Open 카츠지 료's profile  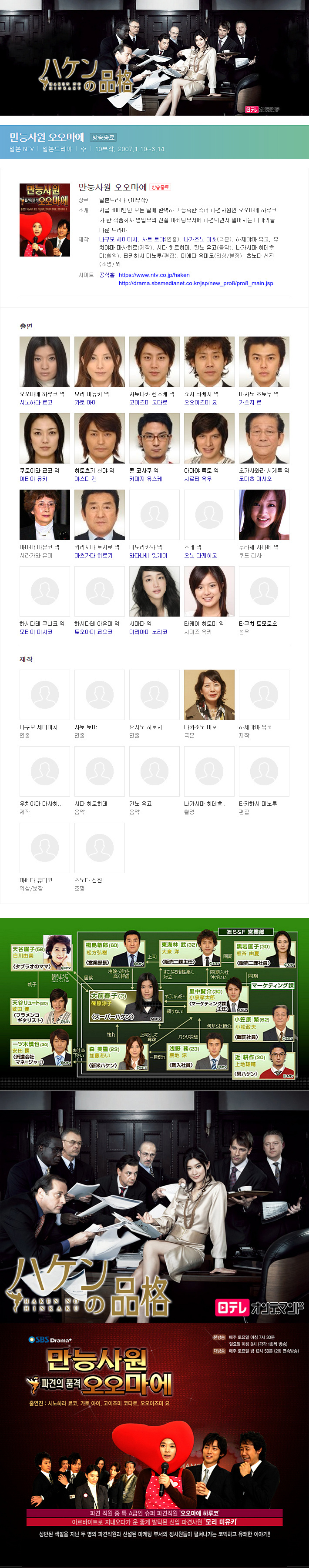[250, 402]
